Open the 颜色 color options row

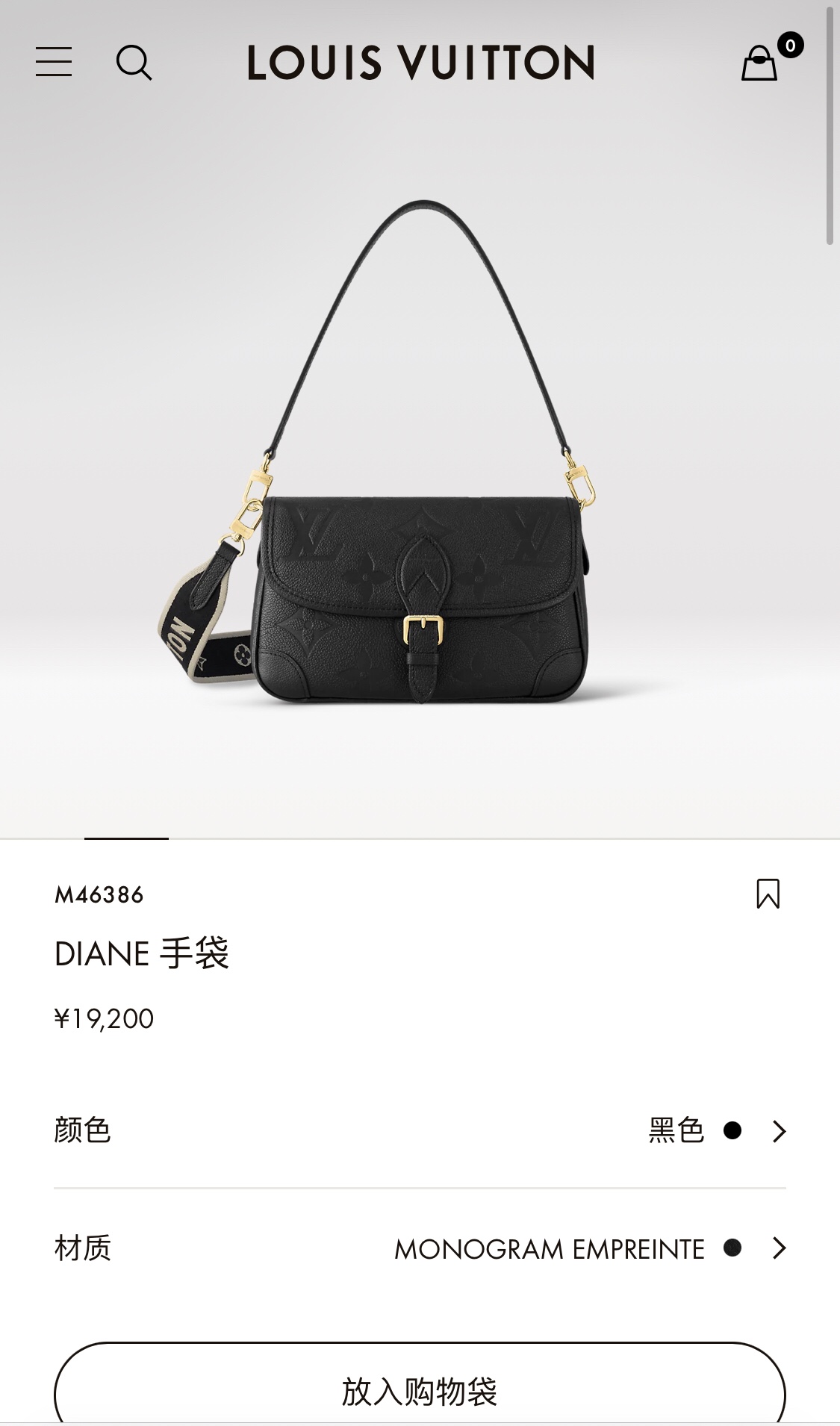click(420, 1130)
